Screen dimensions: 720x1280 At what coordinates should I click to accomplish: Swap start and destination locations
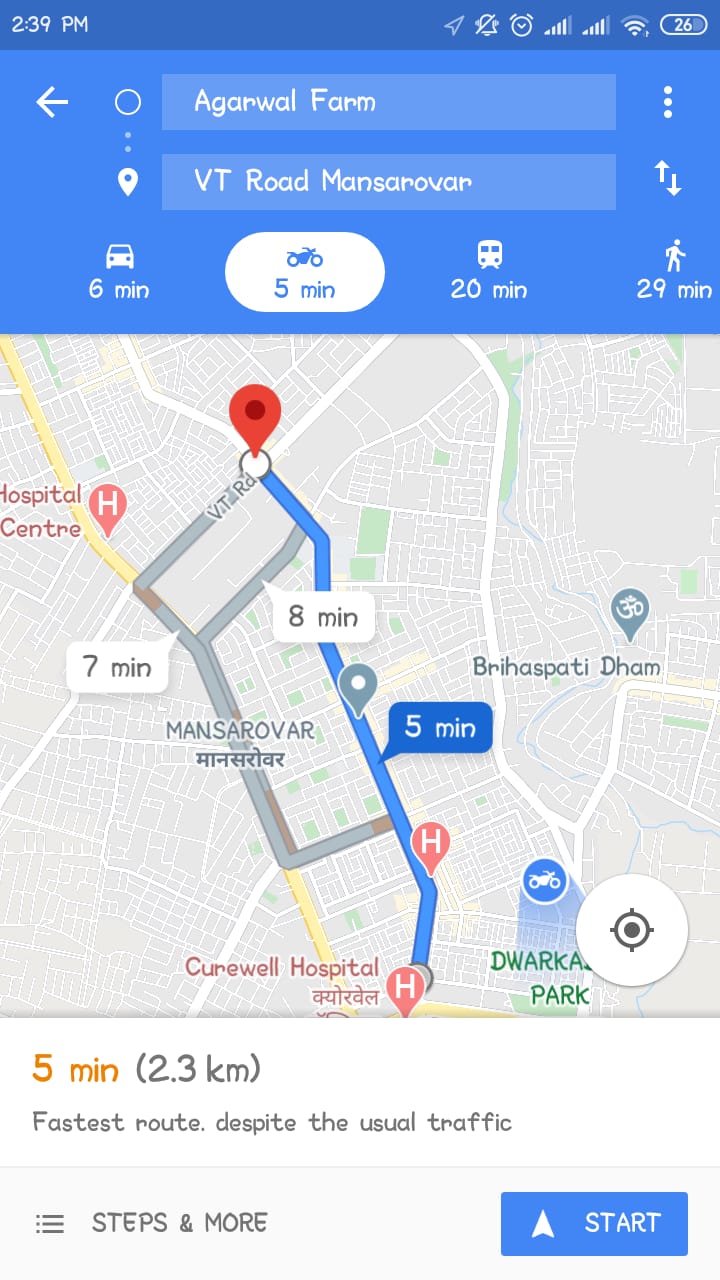pos(667,179)
